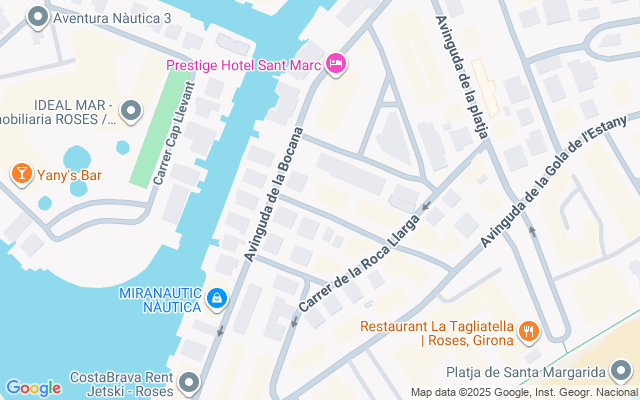Select the Aventura Nàutica 3 marker
The image size is (640, 400).
click(38, 18)
